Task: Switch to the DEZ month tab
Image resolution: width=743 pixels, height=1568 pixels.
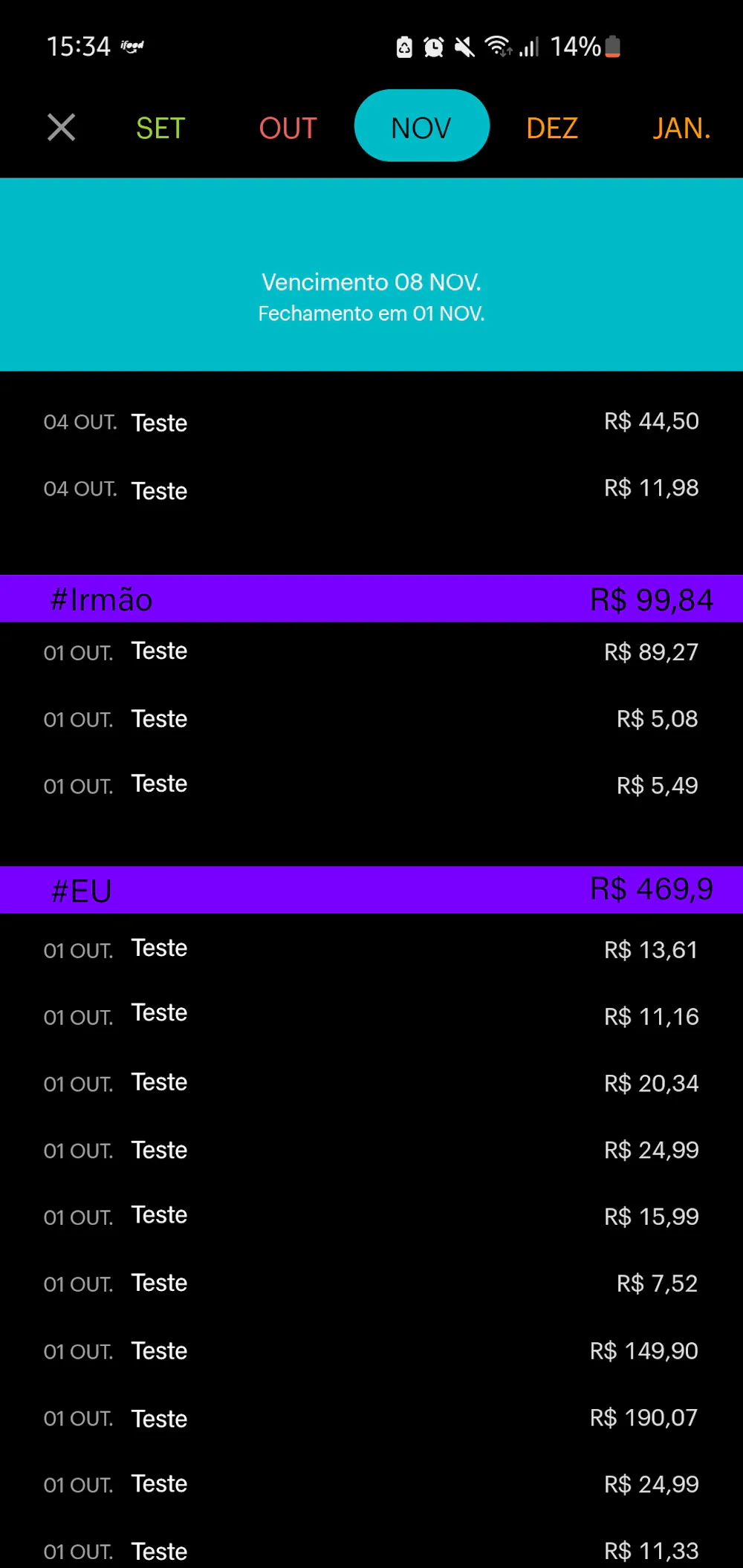Action: tap(552, 128)
